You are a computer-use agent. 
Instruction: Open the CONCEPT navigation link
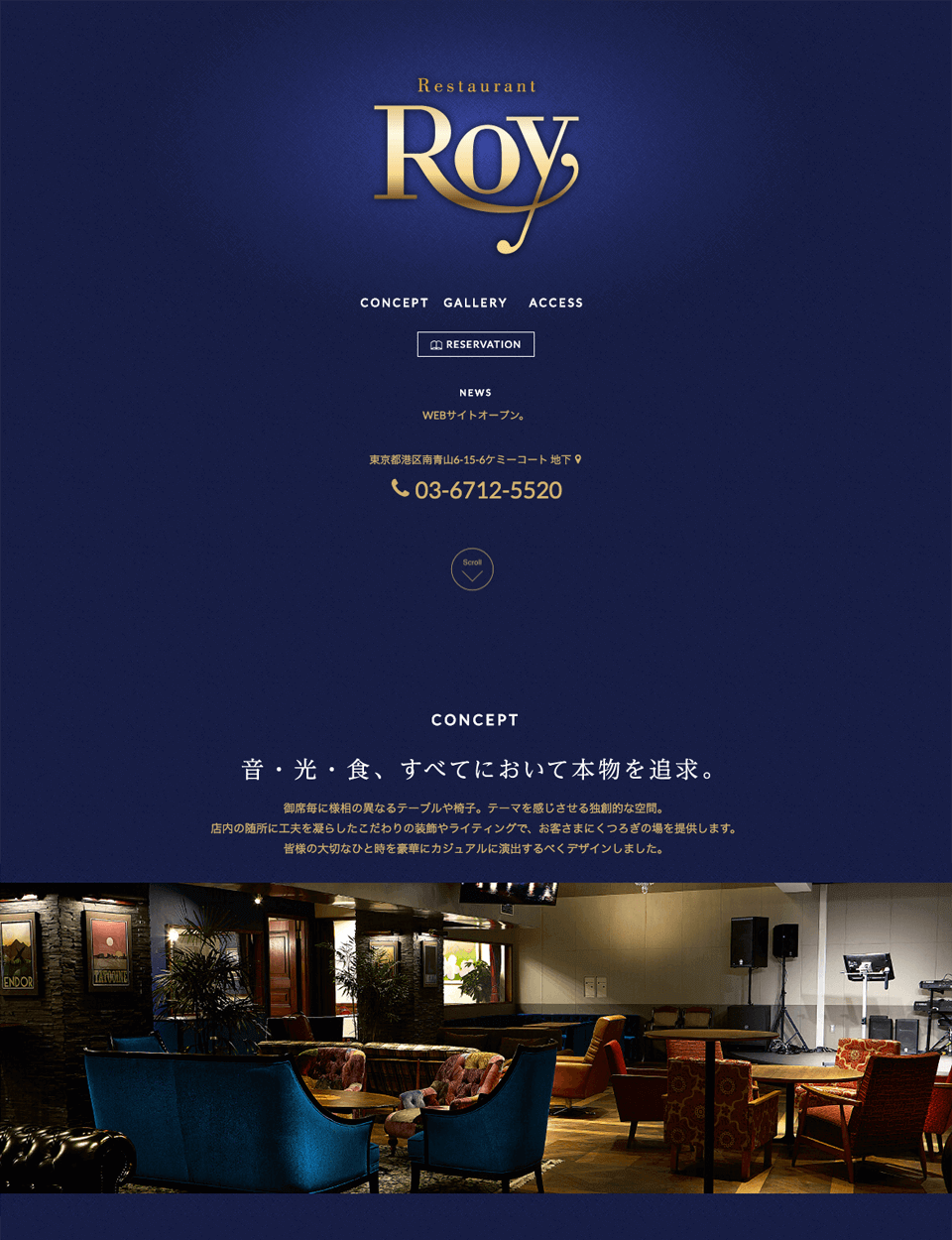click(394, 303)
